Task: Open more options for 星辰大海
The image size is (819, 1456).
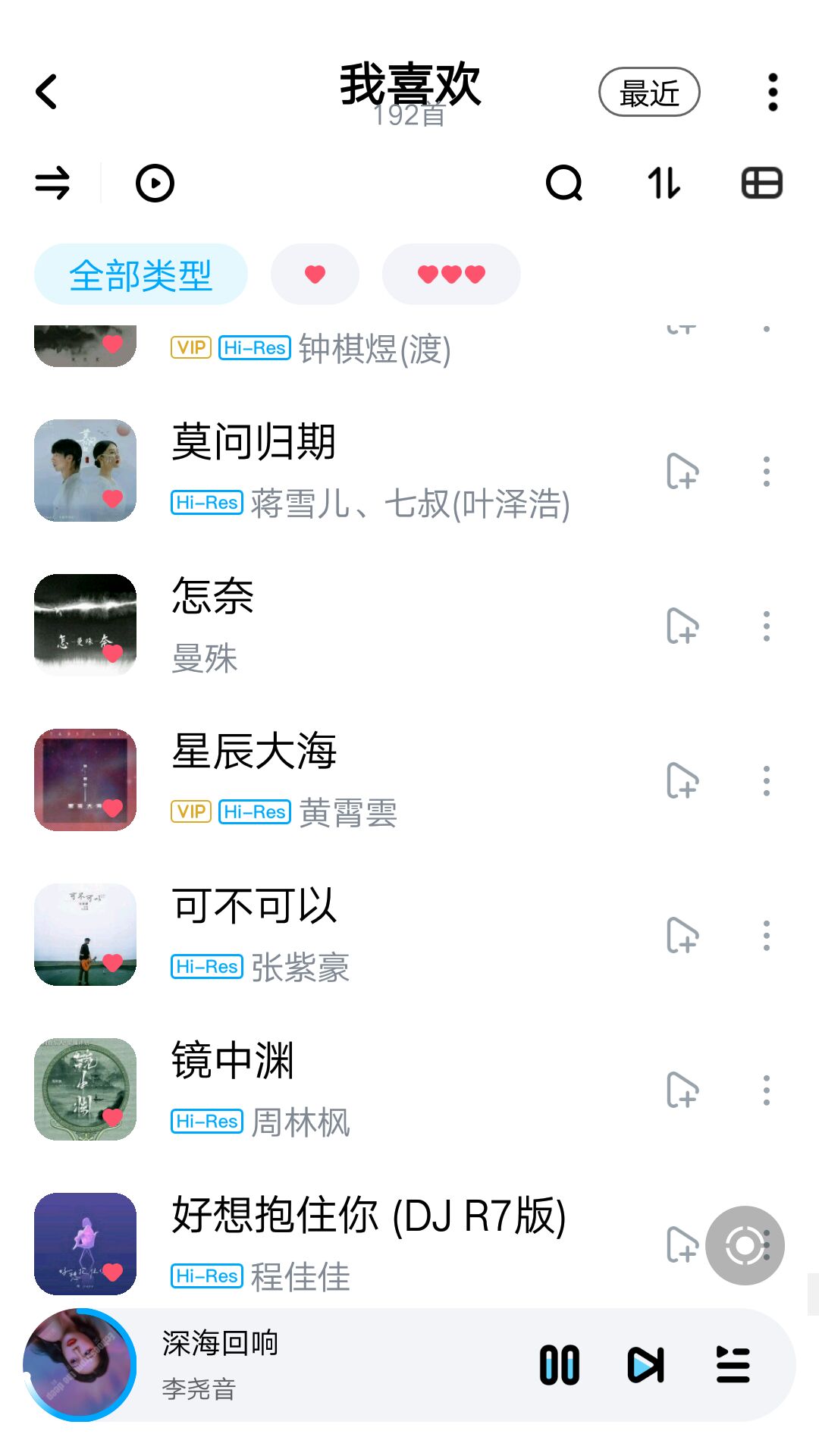Action: (767, 781)
